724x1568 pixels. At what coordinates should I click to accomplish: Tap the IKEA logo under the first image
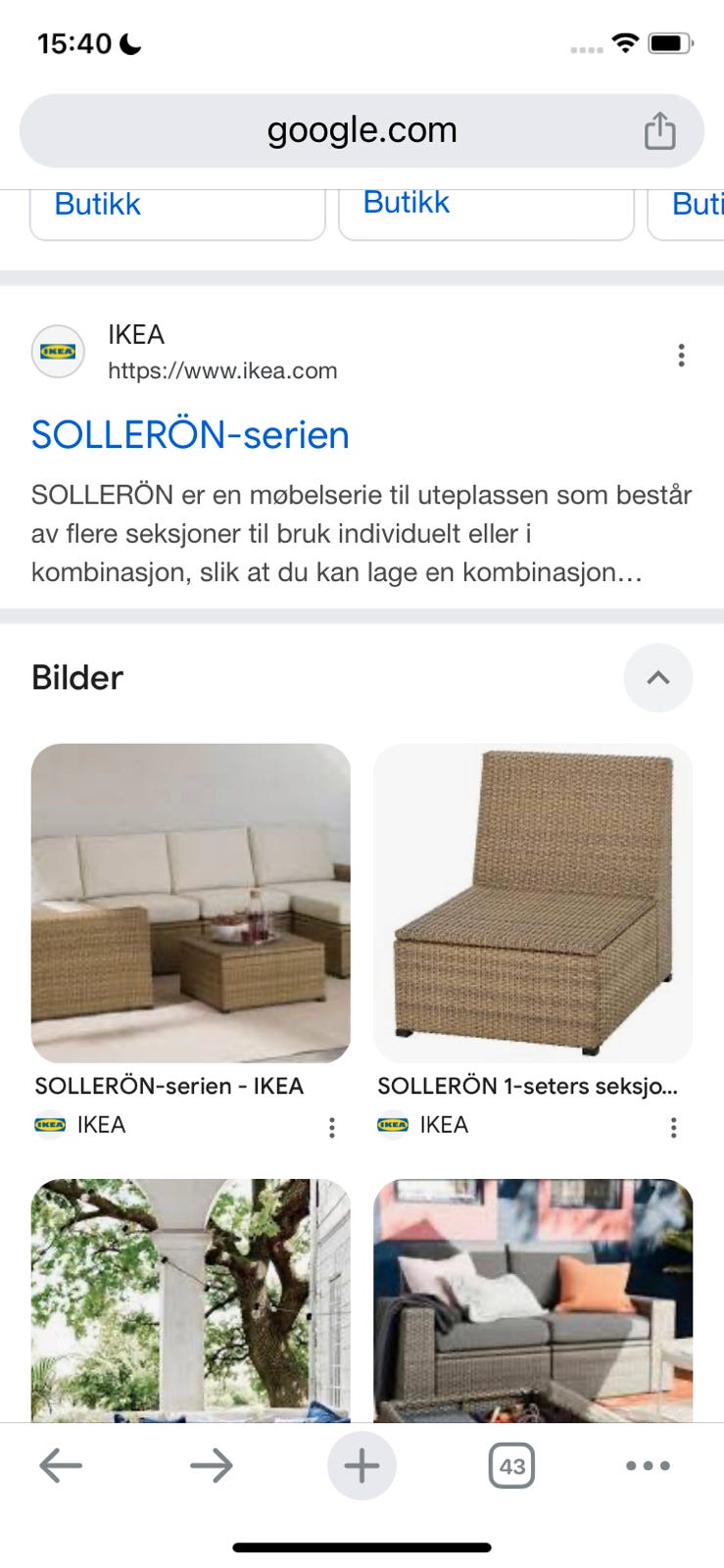pos(47,1124)
